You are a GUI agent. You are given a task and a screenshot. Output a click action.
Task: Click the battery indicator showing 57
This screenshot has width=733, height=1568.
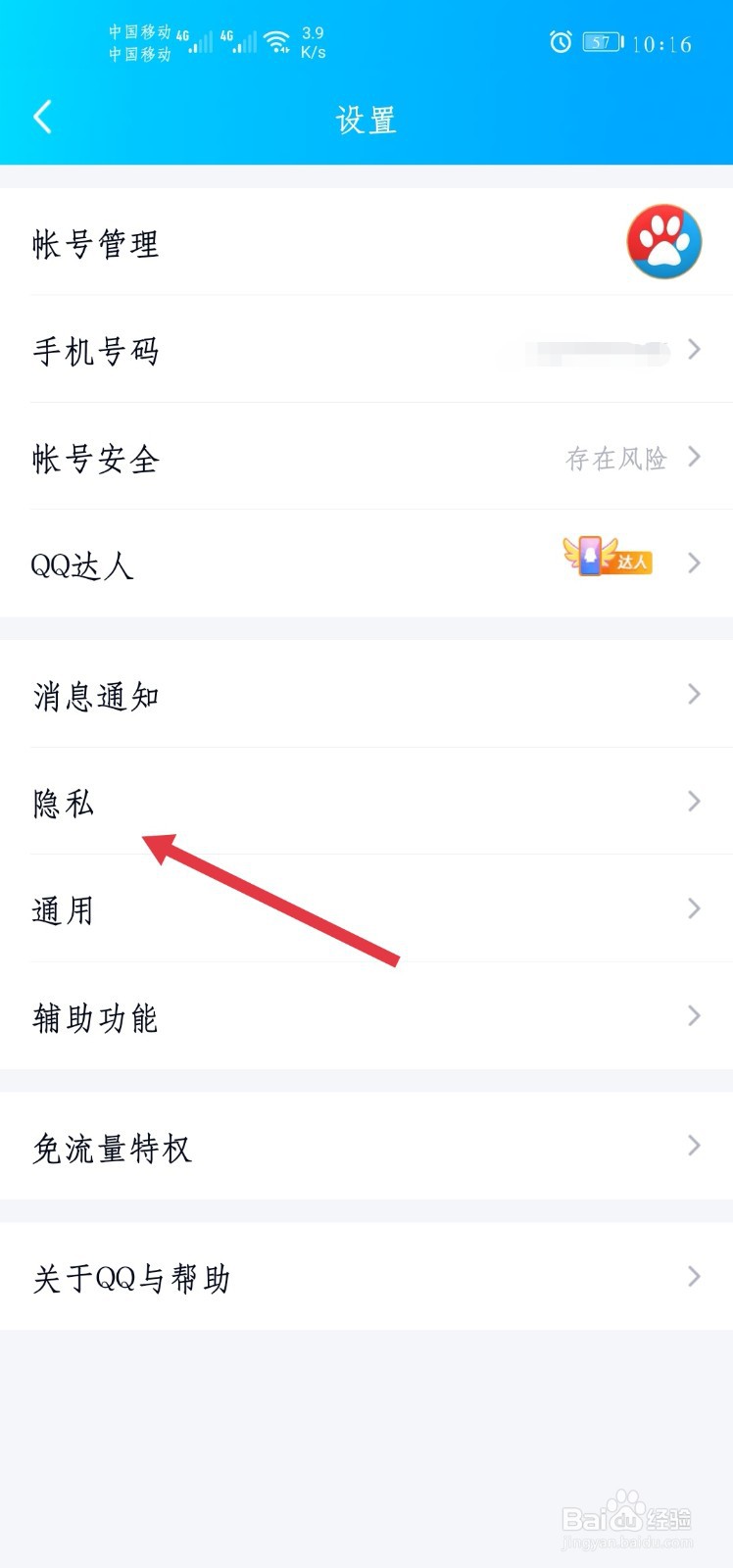tap(600, 42)
